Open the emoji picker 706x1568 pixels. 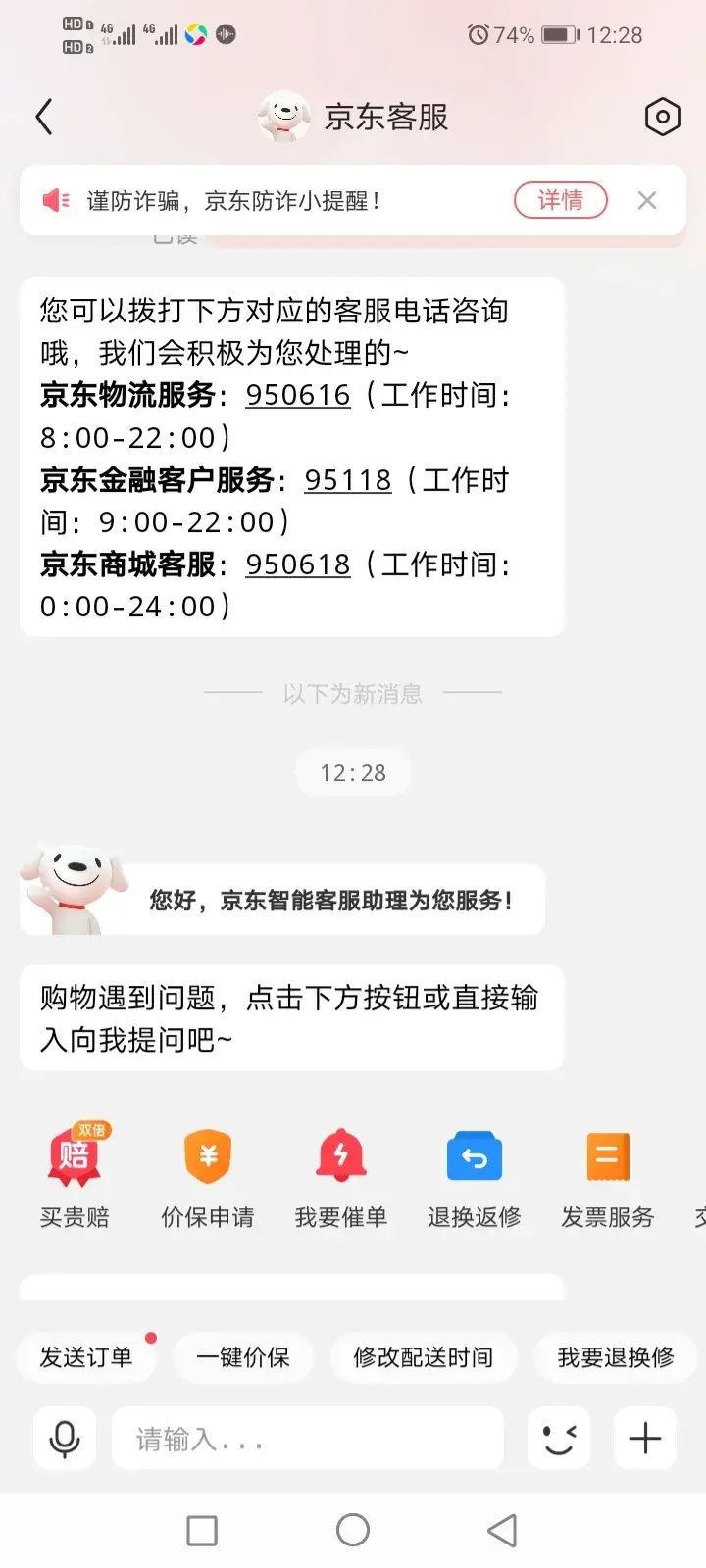pyautogui.click(x=559, y=1439)
